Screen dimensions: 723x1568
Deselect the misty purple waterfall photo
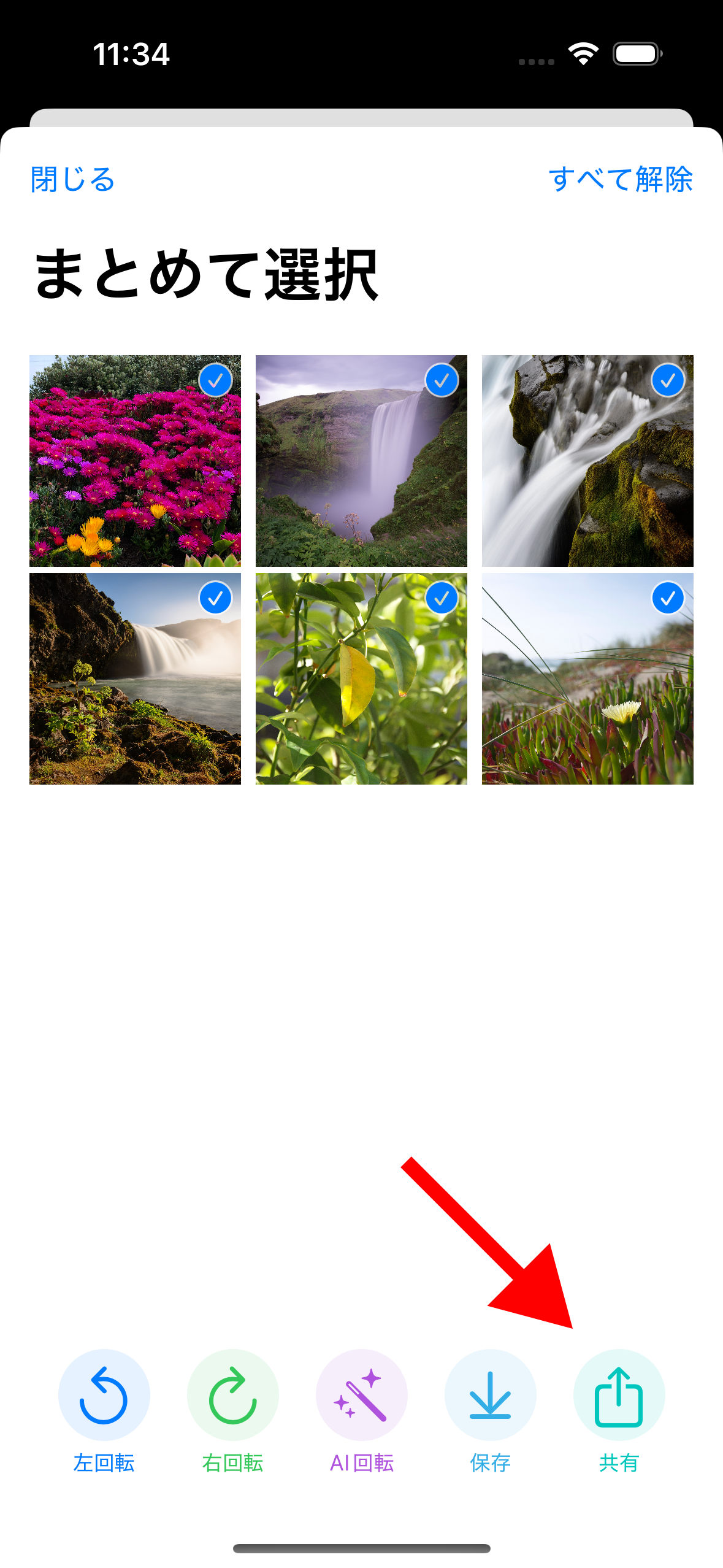pos(361,461)
